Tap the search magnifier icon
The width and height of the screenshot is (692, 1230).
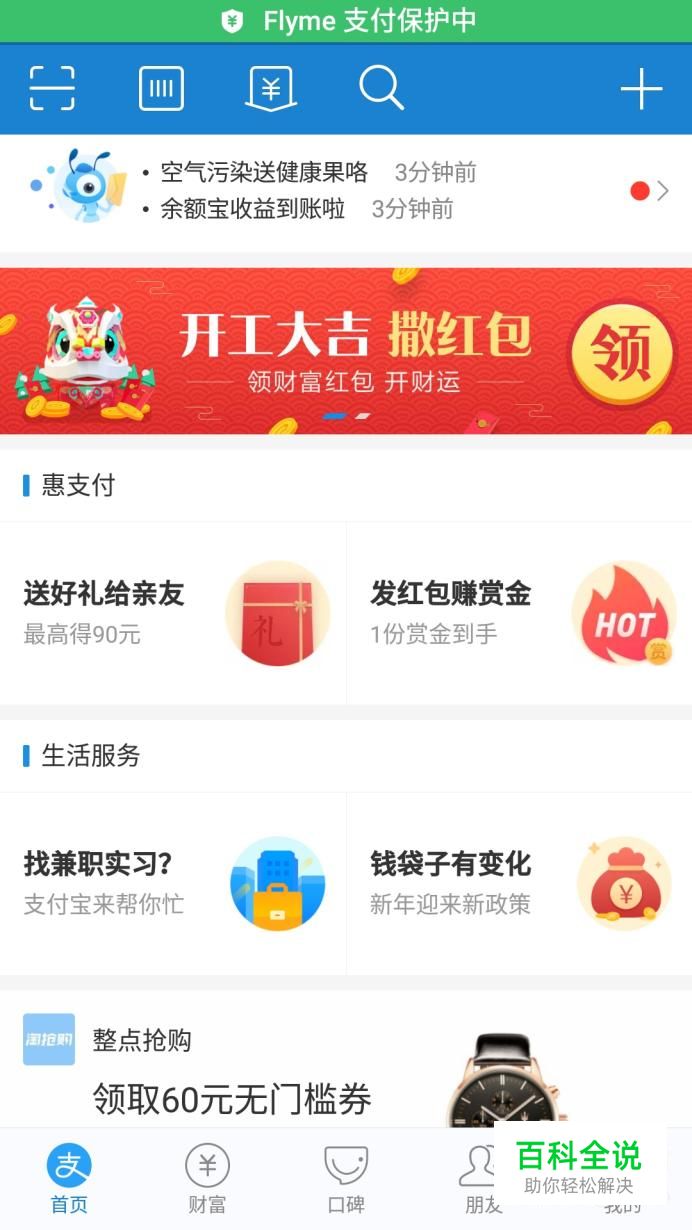tap(381, 89)
